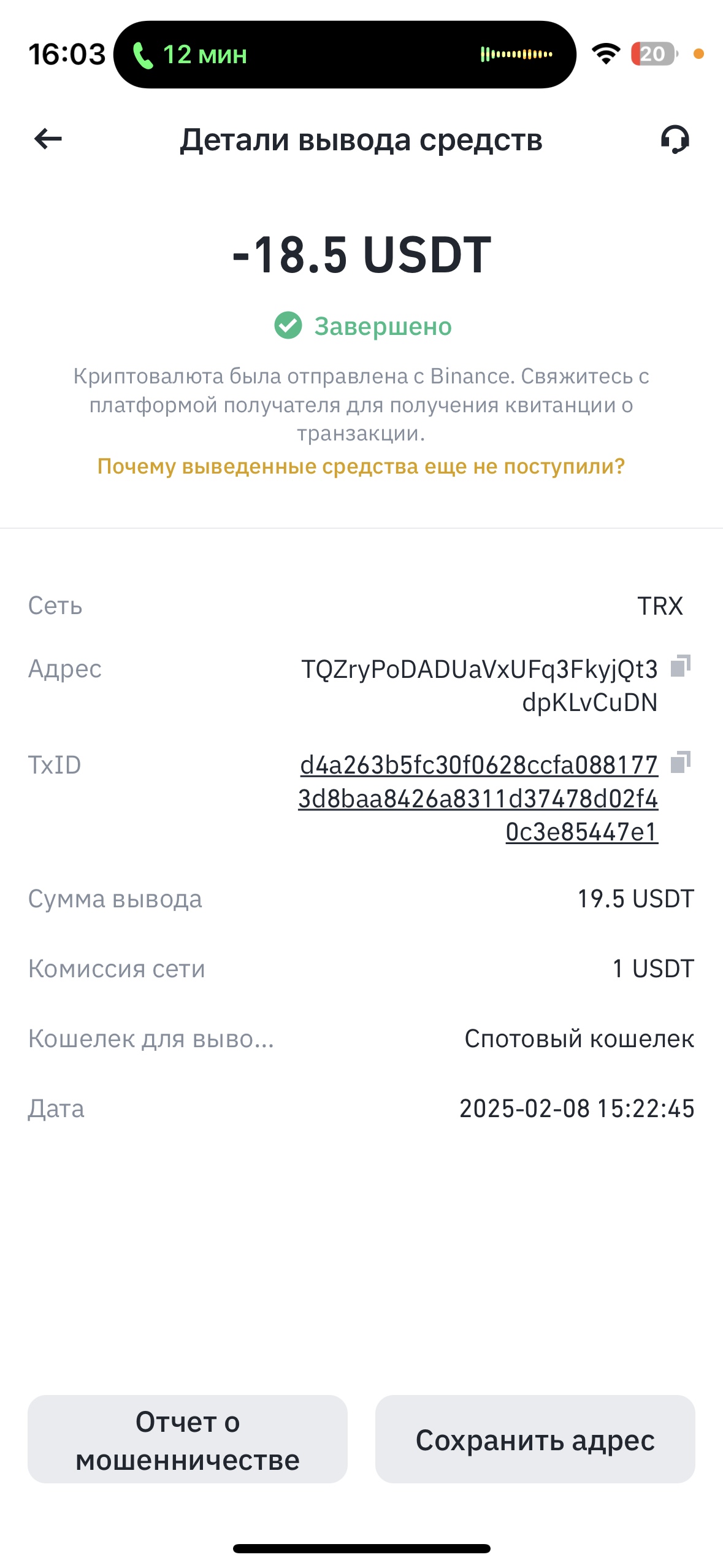Open 'Почему выведенные средства еще не поступили?' link

pos(361,466)
